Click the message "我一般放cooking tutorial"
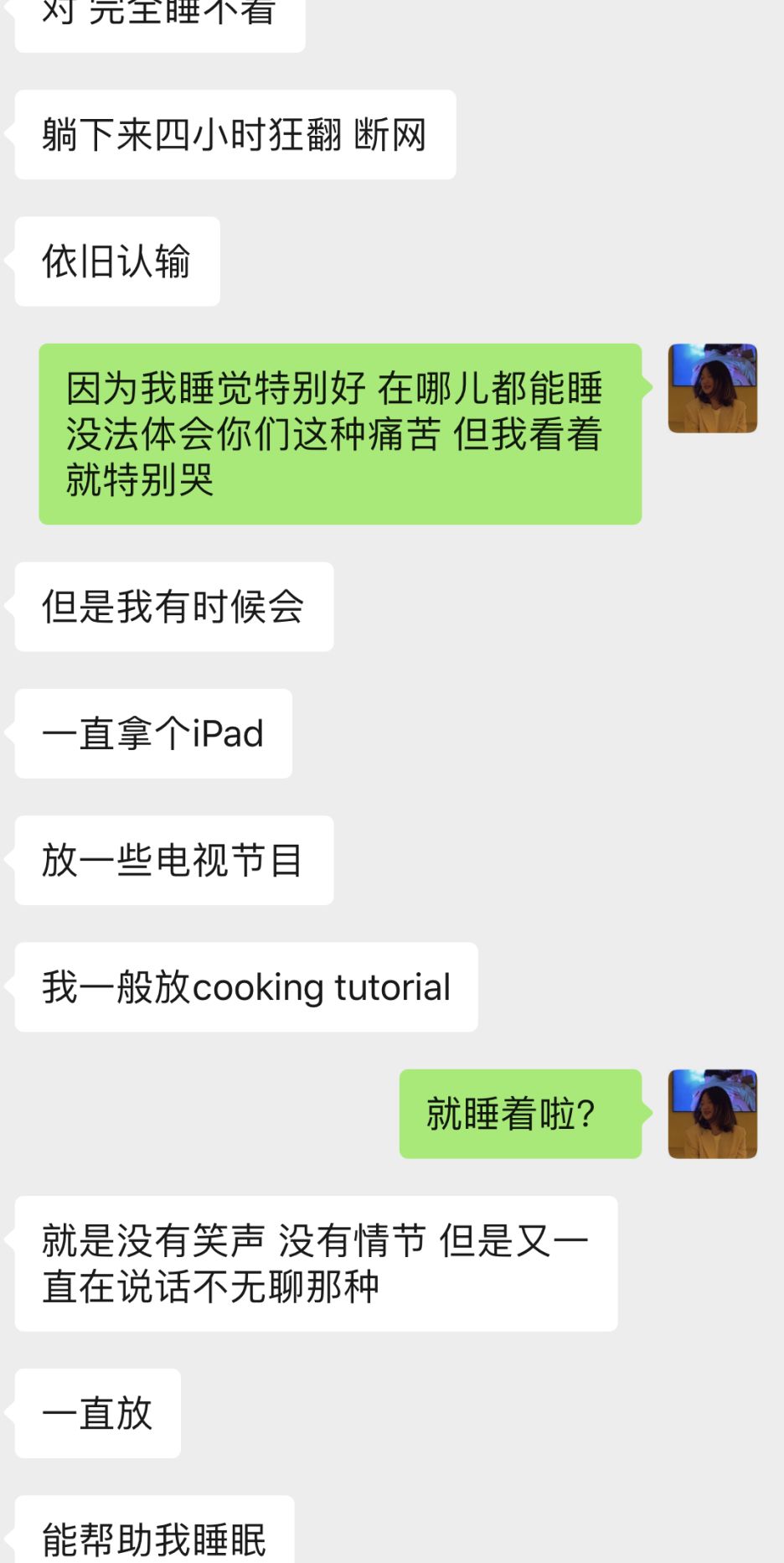Viewport: 784px width, 1563px height. [245, 987]
